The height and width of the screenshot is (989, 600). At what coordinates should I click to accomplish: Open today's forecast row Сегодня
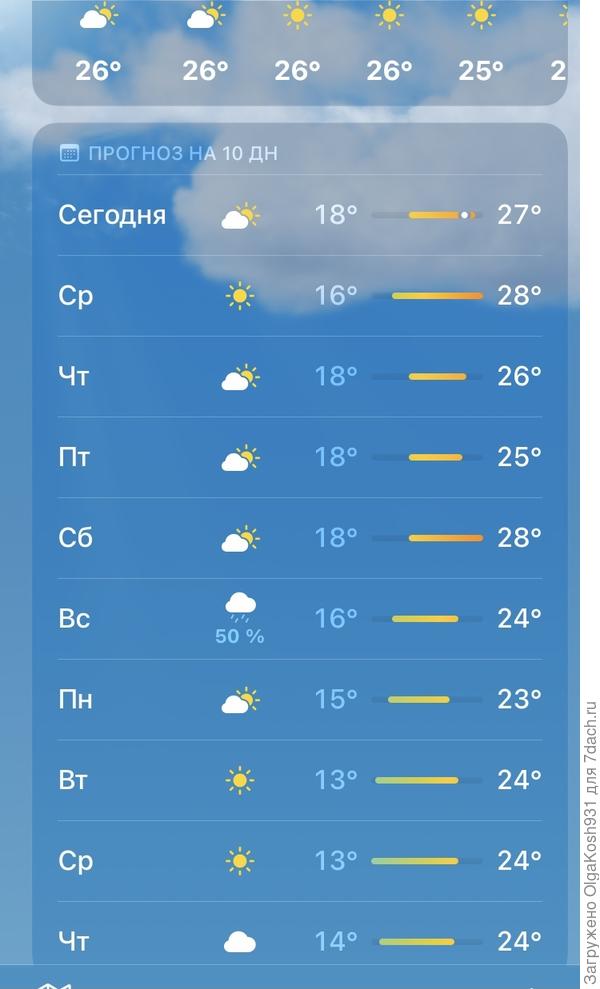point(300,215)
